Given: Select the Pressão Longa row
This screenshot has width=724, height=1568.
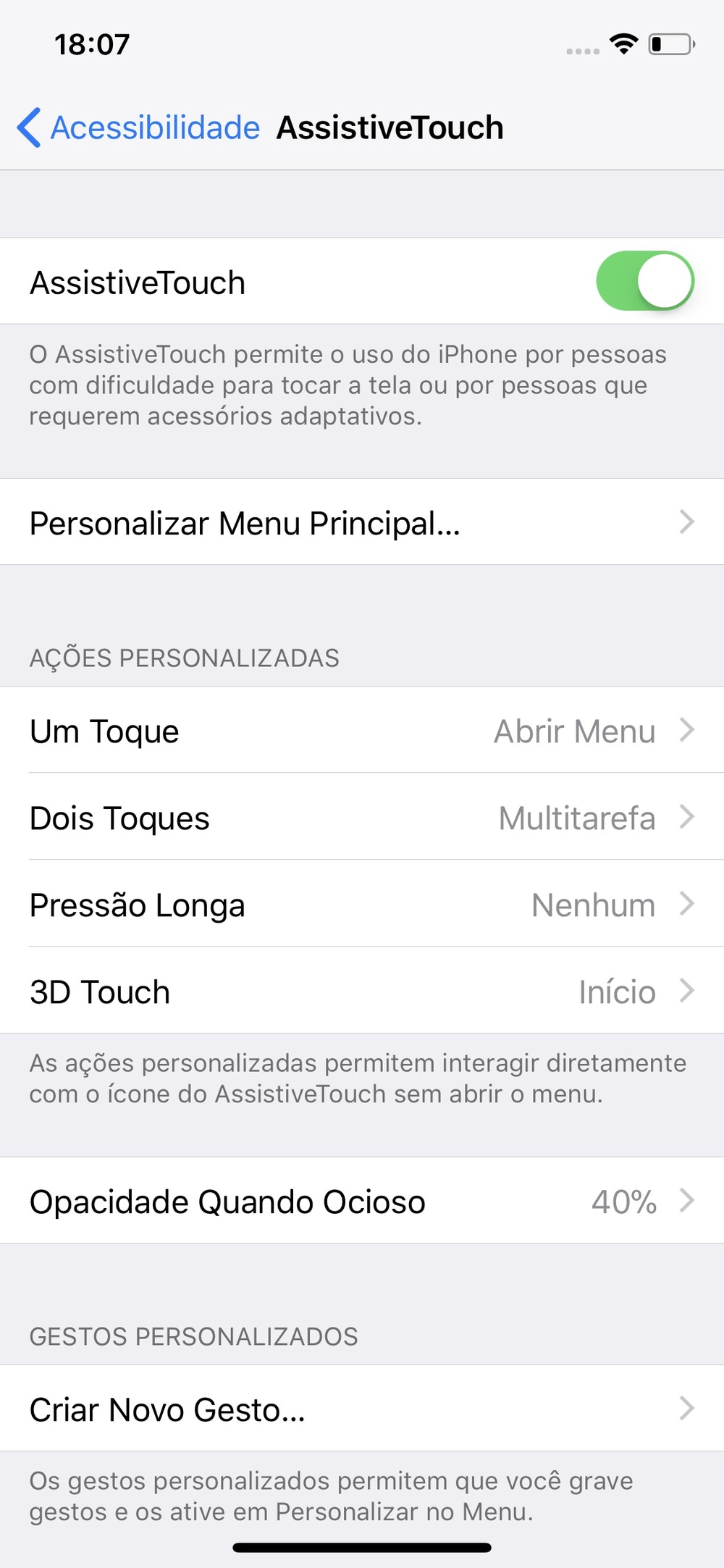Looking at the screenshot, I should pos(362,904).
